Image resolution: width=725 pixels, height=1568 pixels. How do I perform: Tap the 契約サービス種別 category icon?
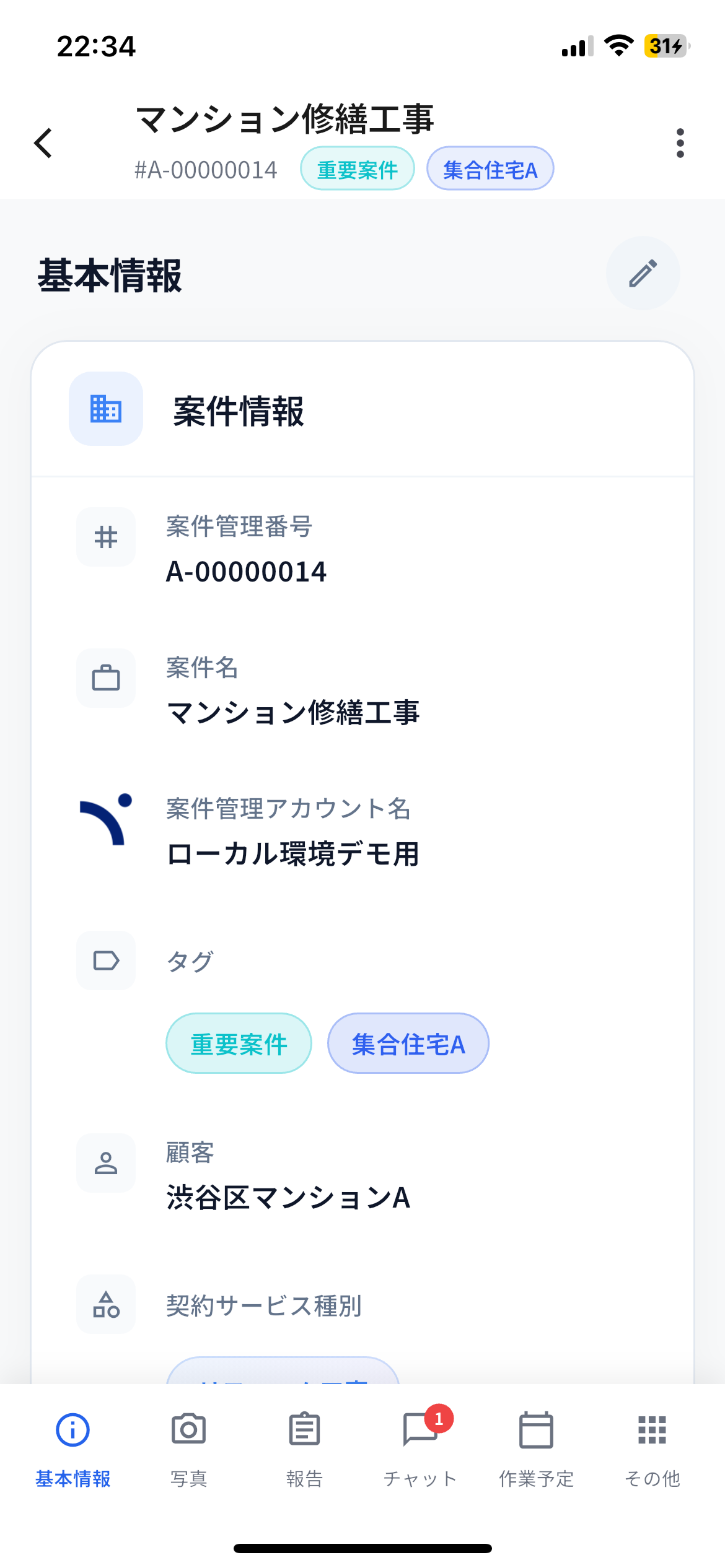105,1305
